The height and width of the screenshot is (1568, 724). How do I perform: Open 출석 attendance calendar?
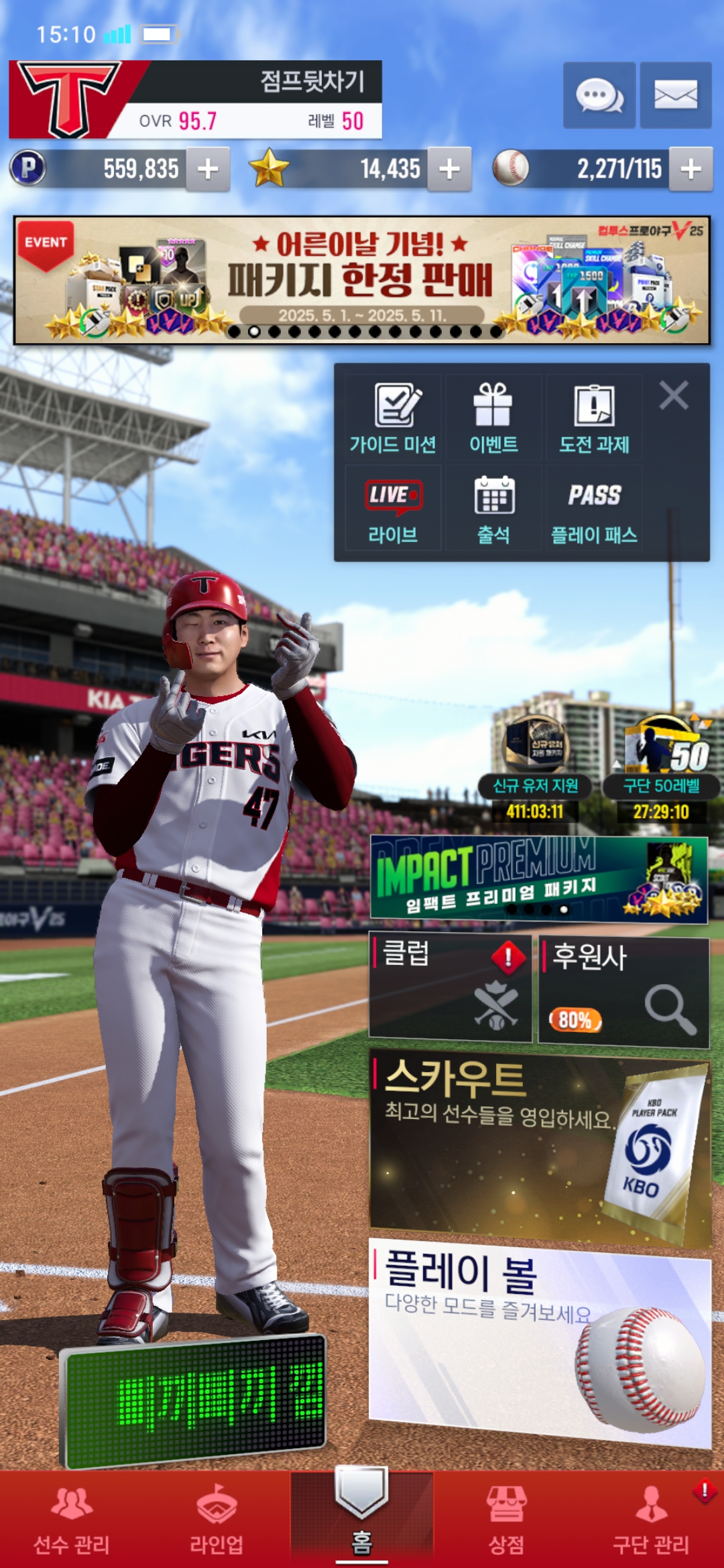[493, 509]
